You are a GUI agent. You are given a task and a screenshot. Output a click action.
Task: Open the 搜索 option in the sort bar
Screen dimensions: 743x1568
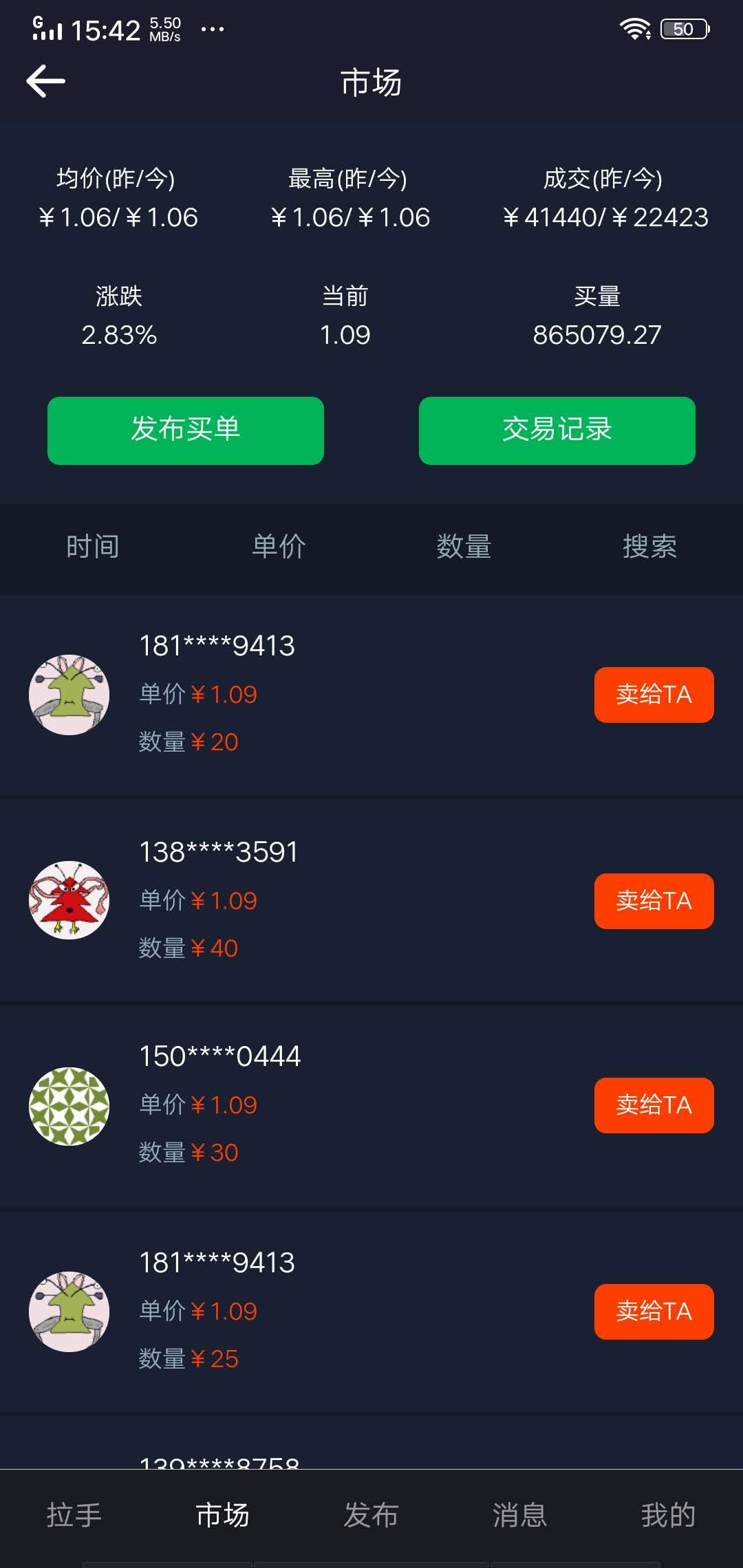pyautogui.click(x=649, y=547)
